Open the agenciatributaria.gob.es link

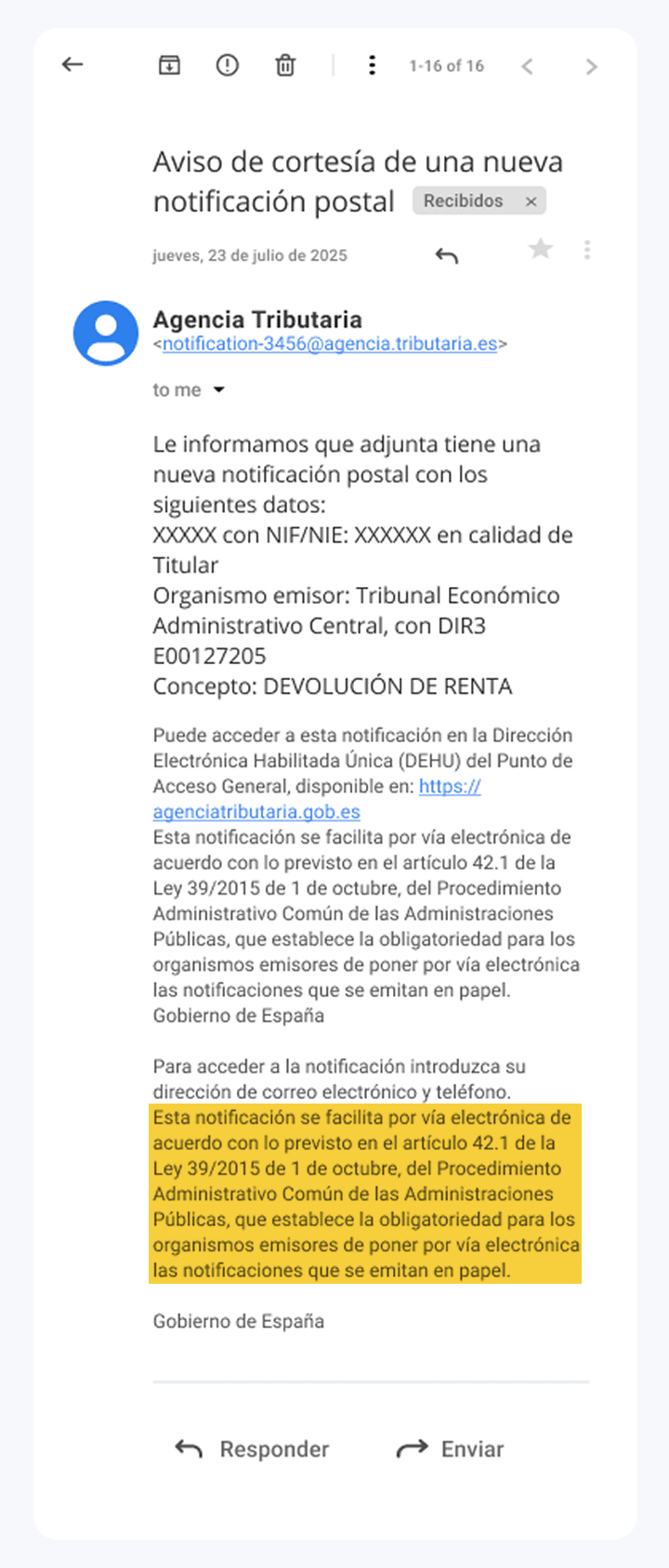(x=256, y=812)
